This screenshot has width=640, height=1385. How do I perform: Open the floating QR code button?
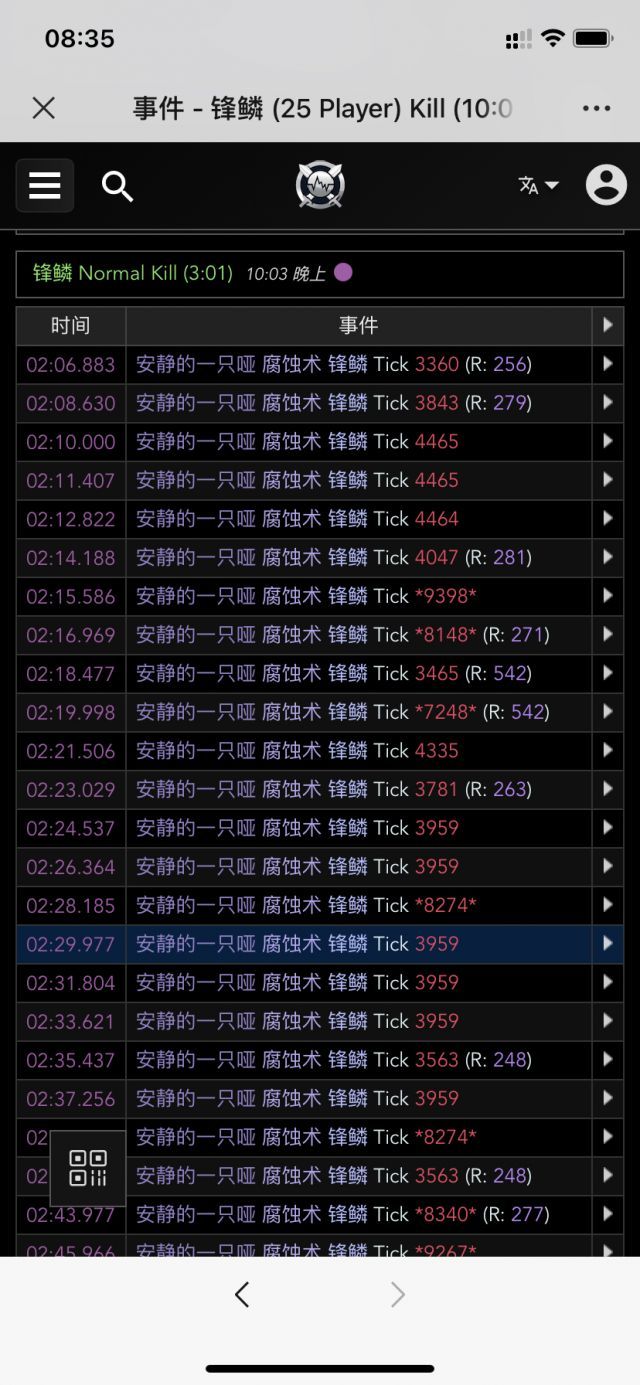click(x=88, y=1168)
